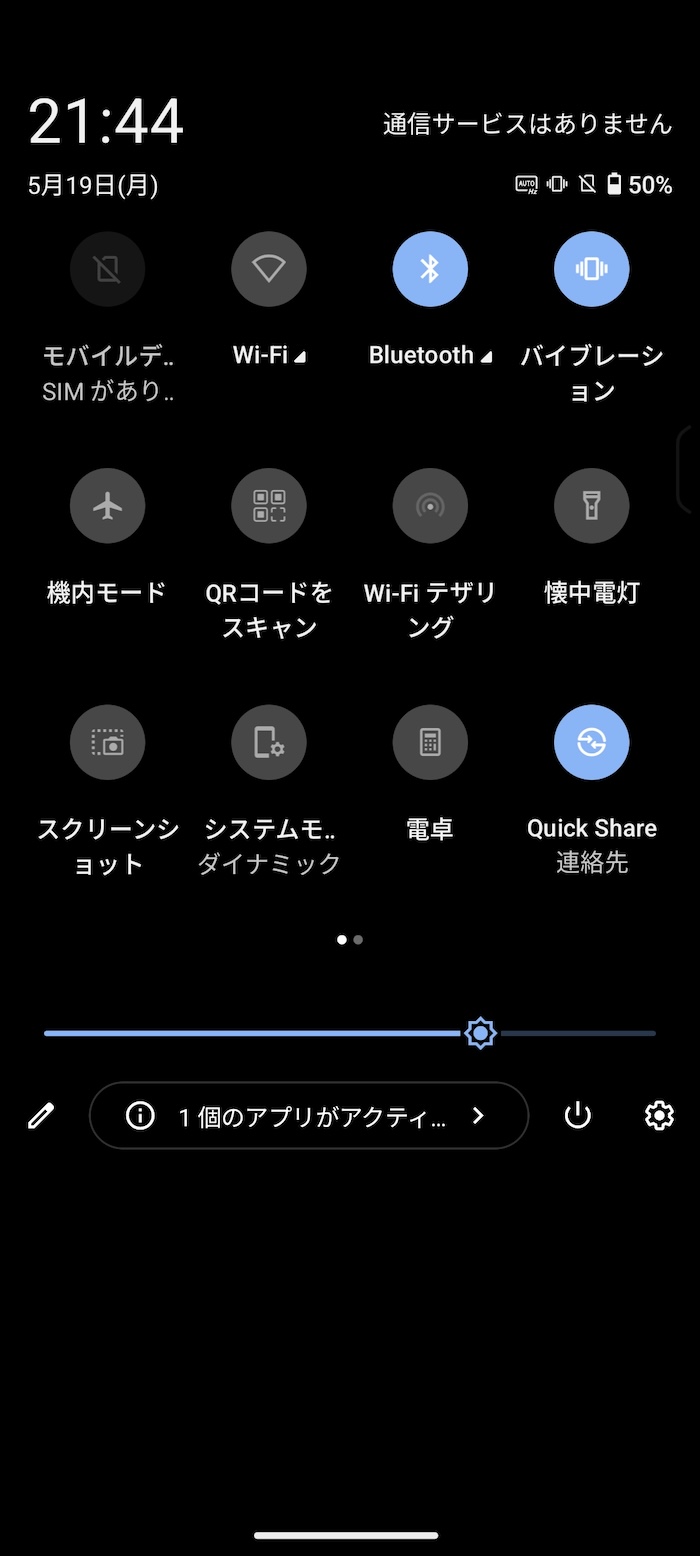Image resolution: width=700 pixels, height=1556 pixels.
Task: Toggle the Quick Share tile
Action: pyautogui.click(x=591, y=742)
